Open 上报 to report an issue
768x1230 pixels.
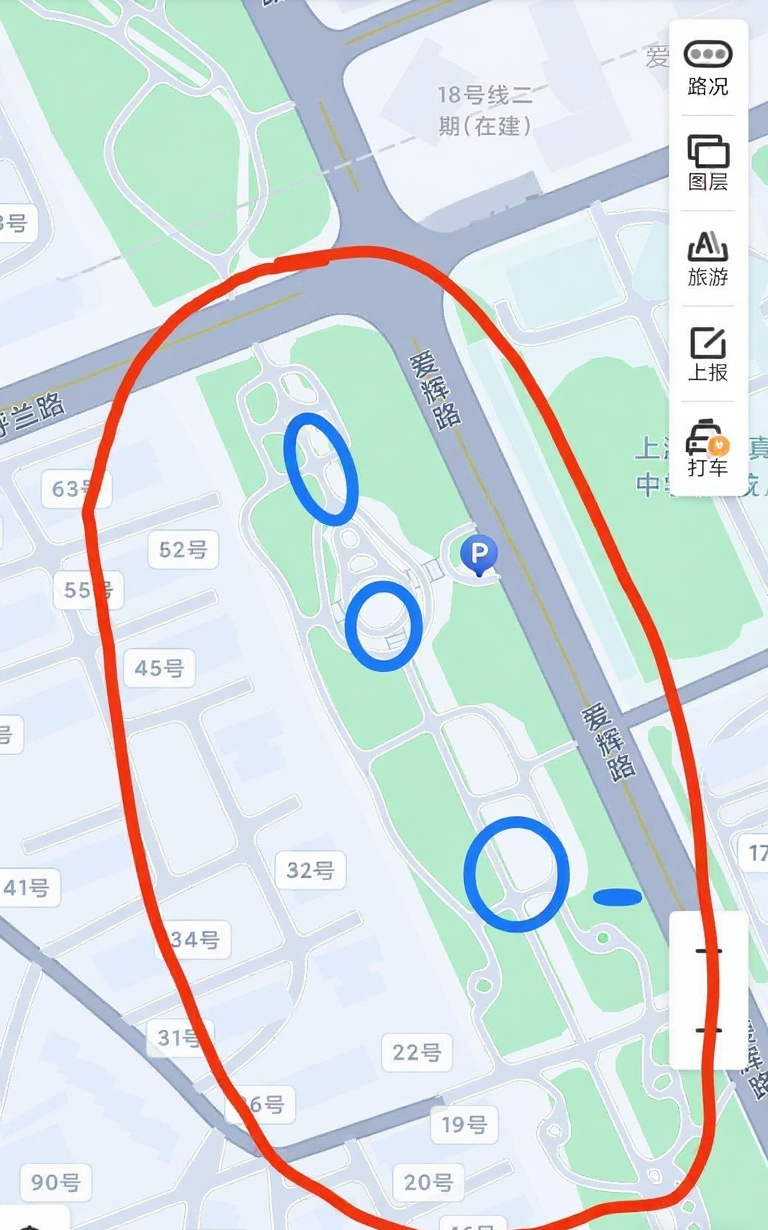(708, 354)
